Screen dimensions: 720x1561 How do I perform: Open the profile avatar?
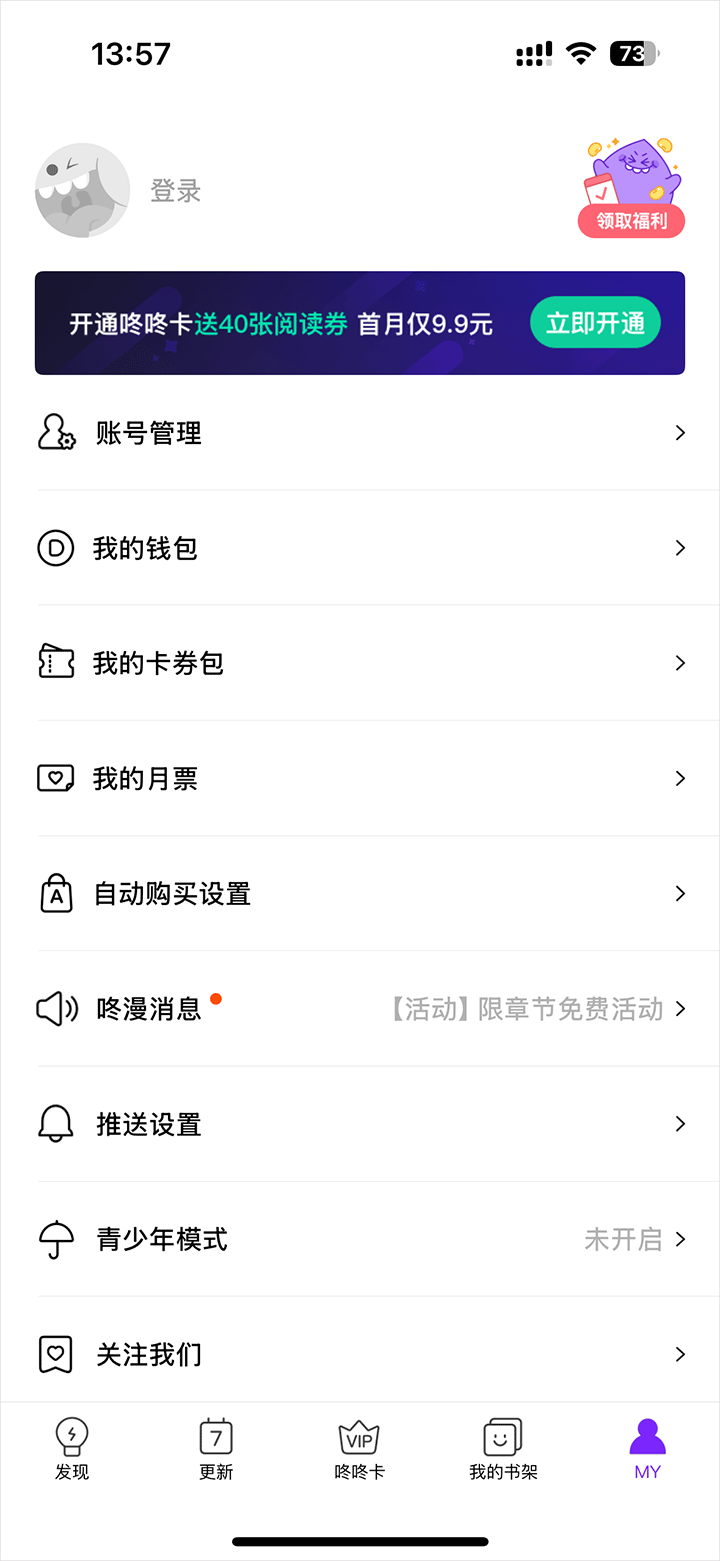click(x=82, y=191)
